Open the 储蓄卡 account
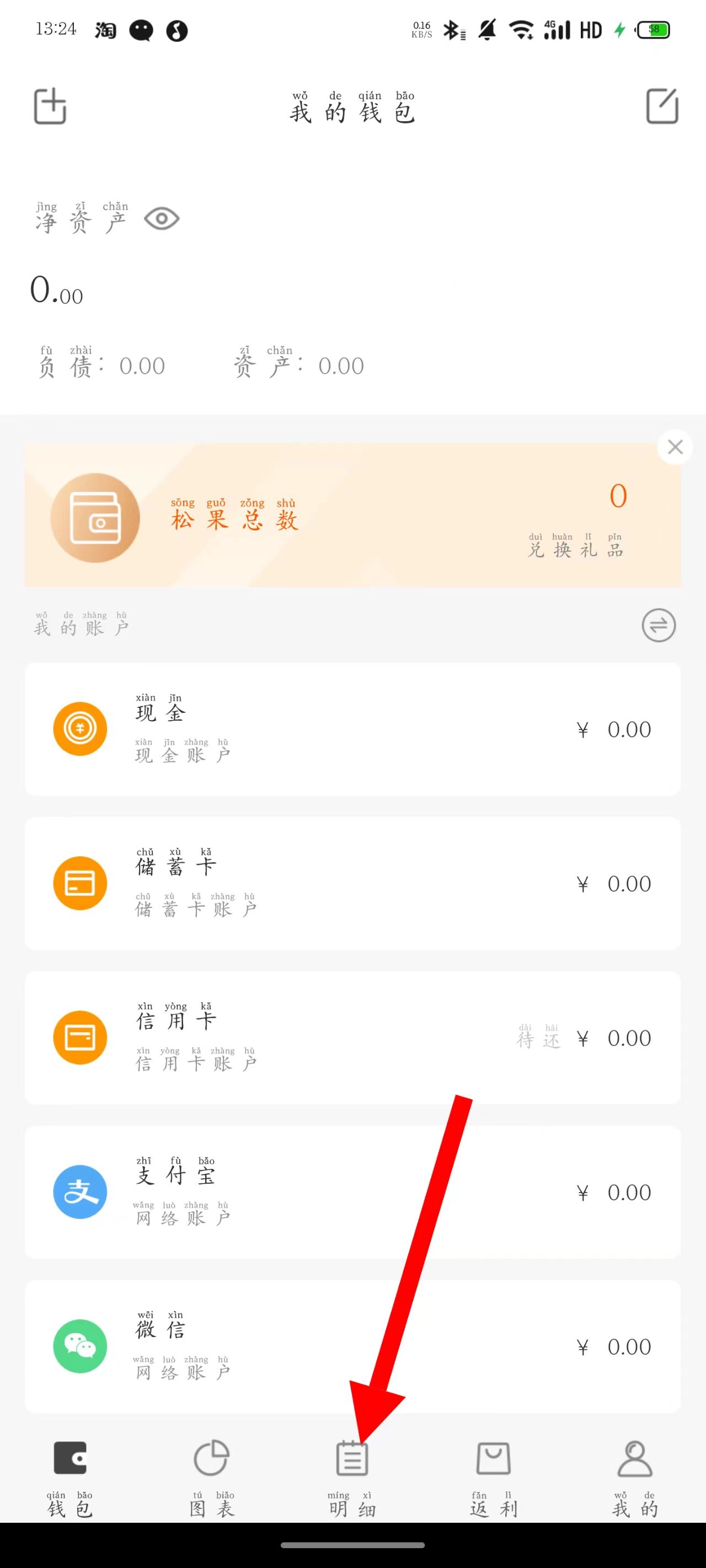 [x=352, y=883]
